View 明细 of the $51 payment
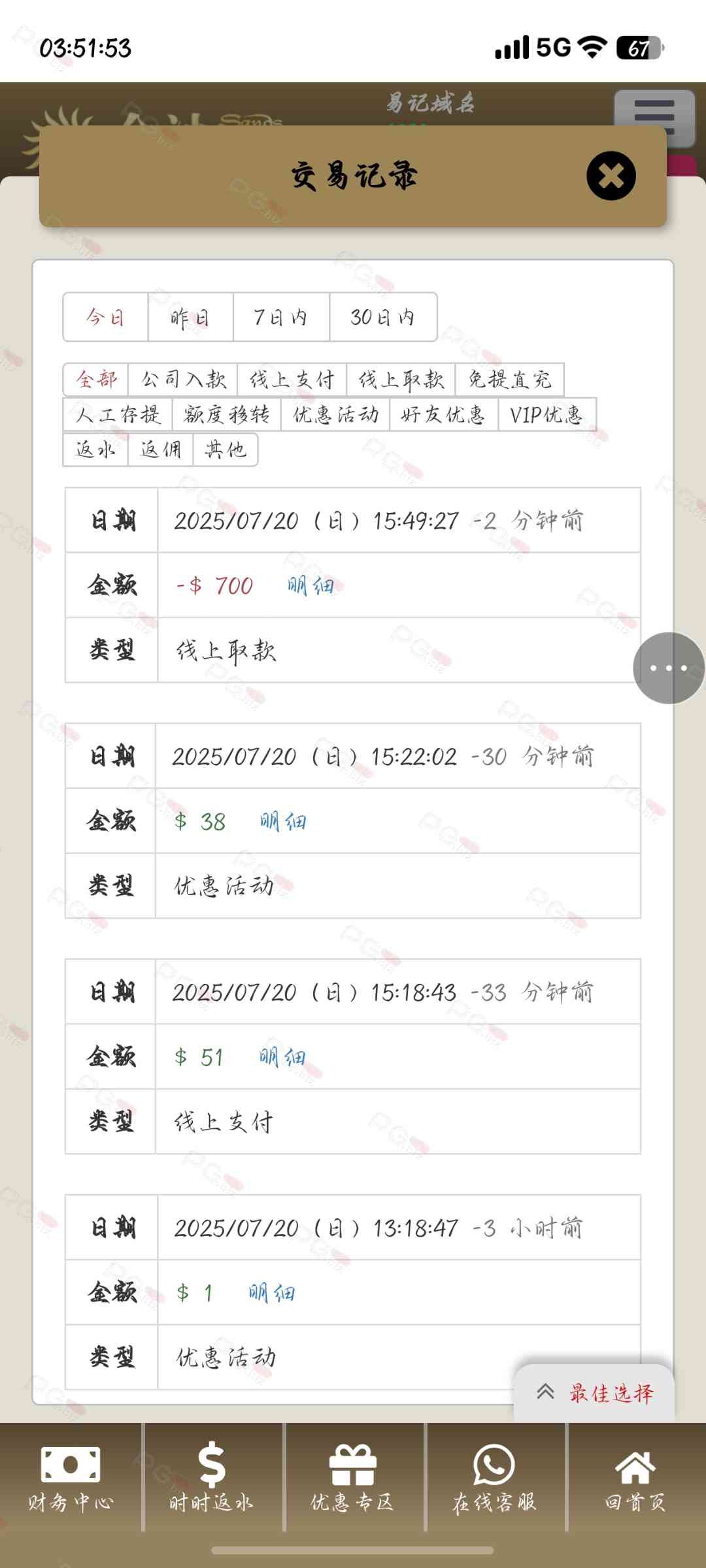The image size is (706, 1568). coord(282,1057)
